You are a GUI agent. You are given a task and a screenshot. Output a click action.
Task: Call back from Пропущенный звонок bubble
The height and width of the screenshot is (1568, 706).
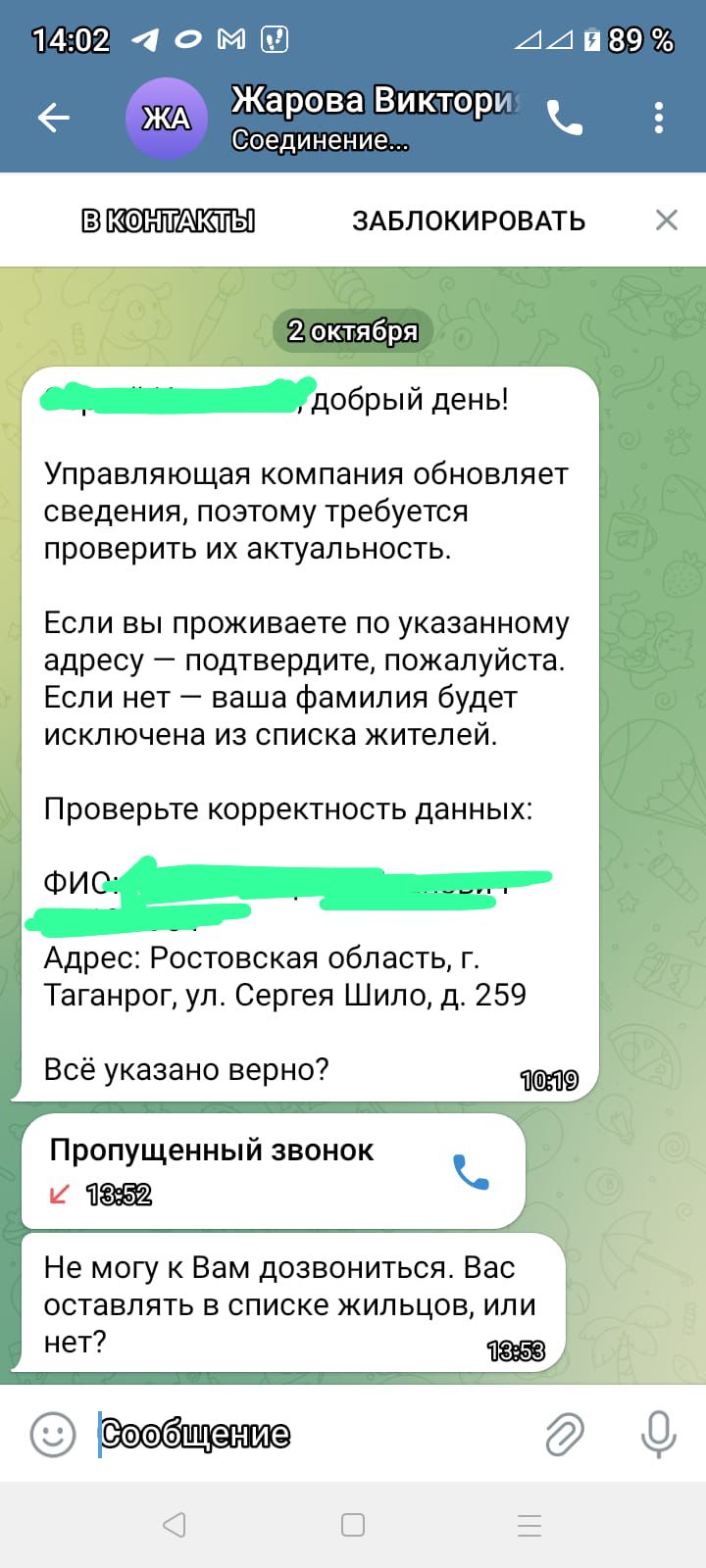pyautogui.click(x=471, y=1171)
